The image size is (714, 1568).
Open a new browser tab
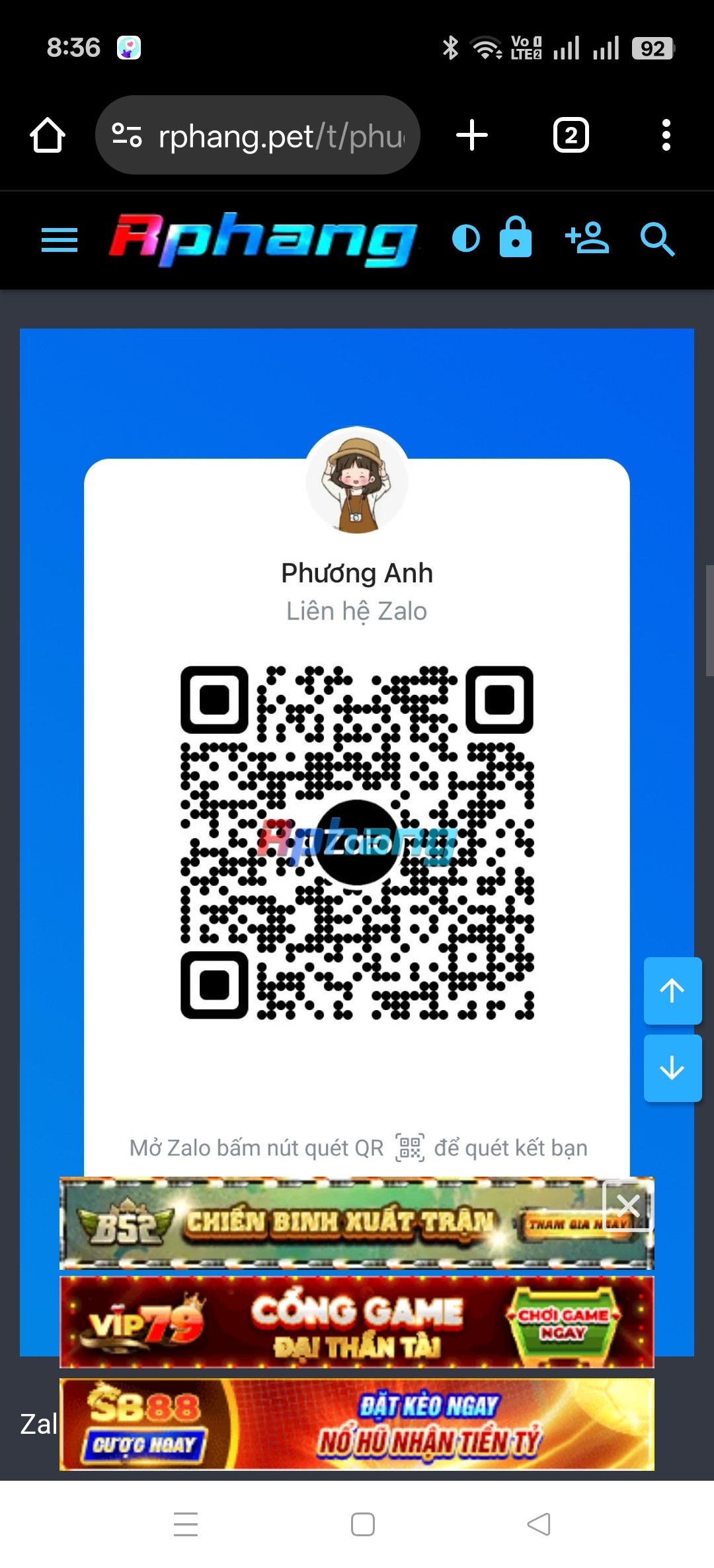472,136
